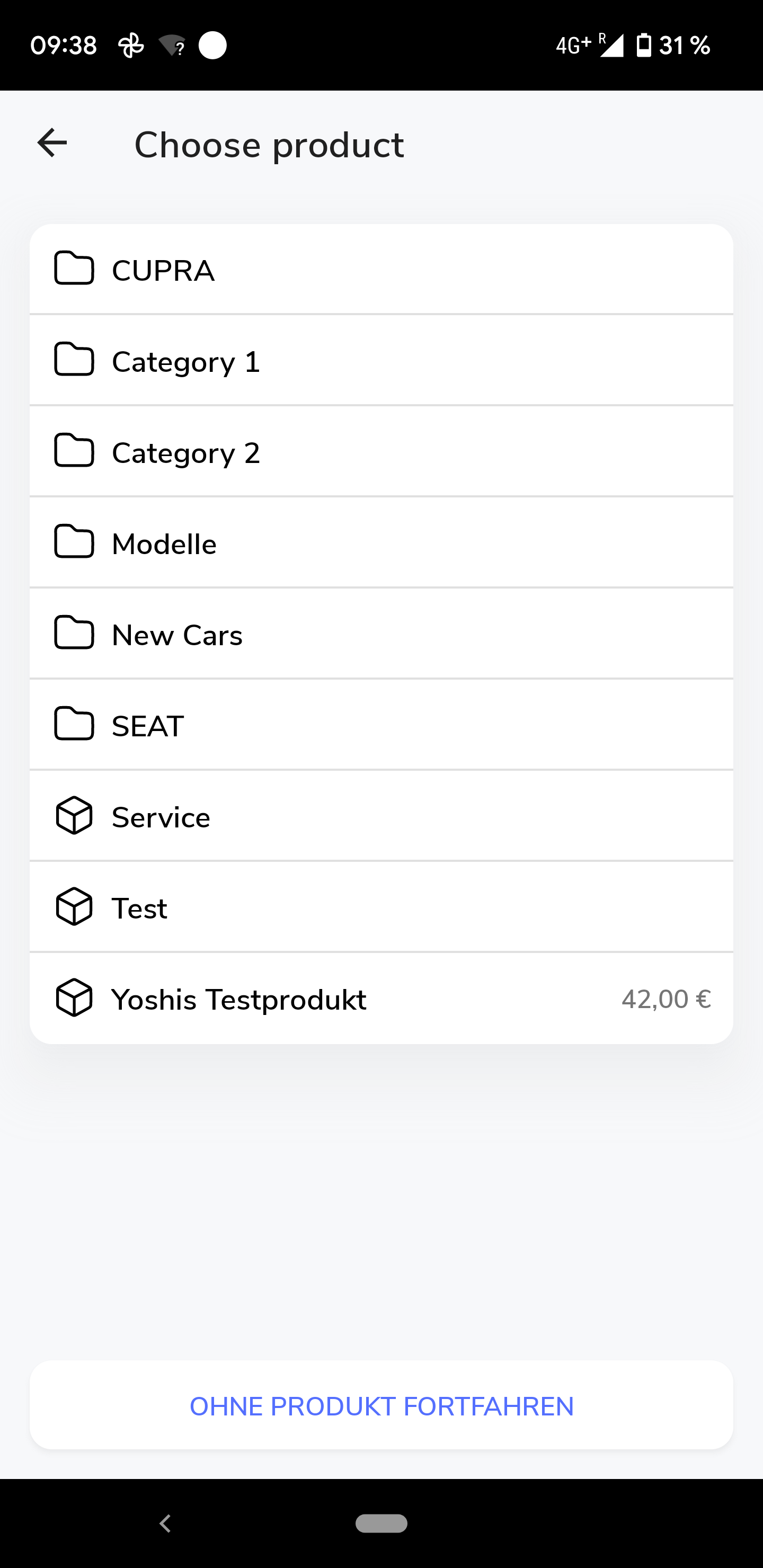
Task: Select the Service product
Action: [381, 816]
